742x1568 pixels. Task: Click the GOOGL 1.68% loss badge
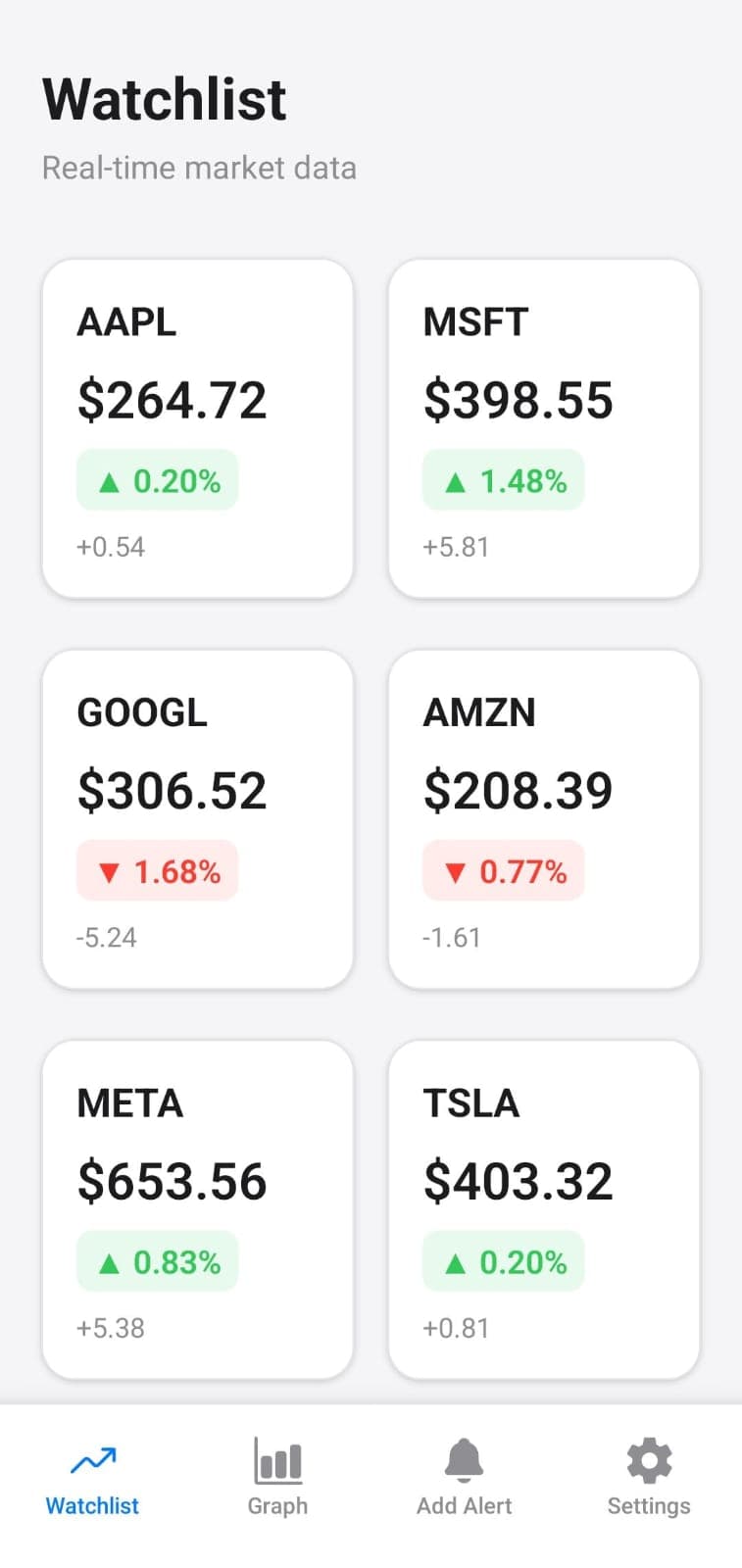tap(157, 870)
